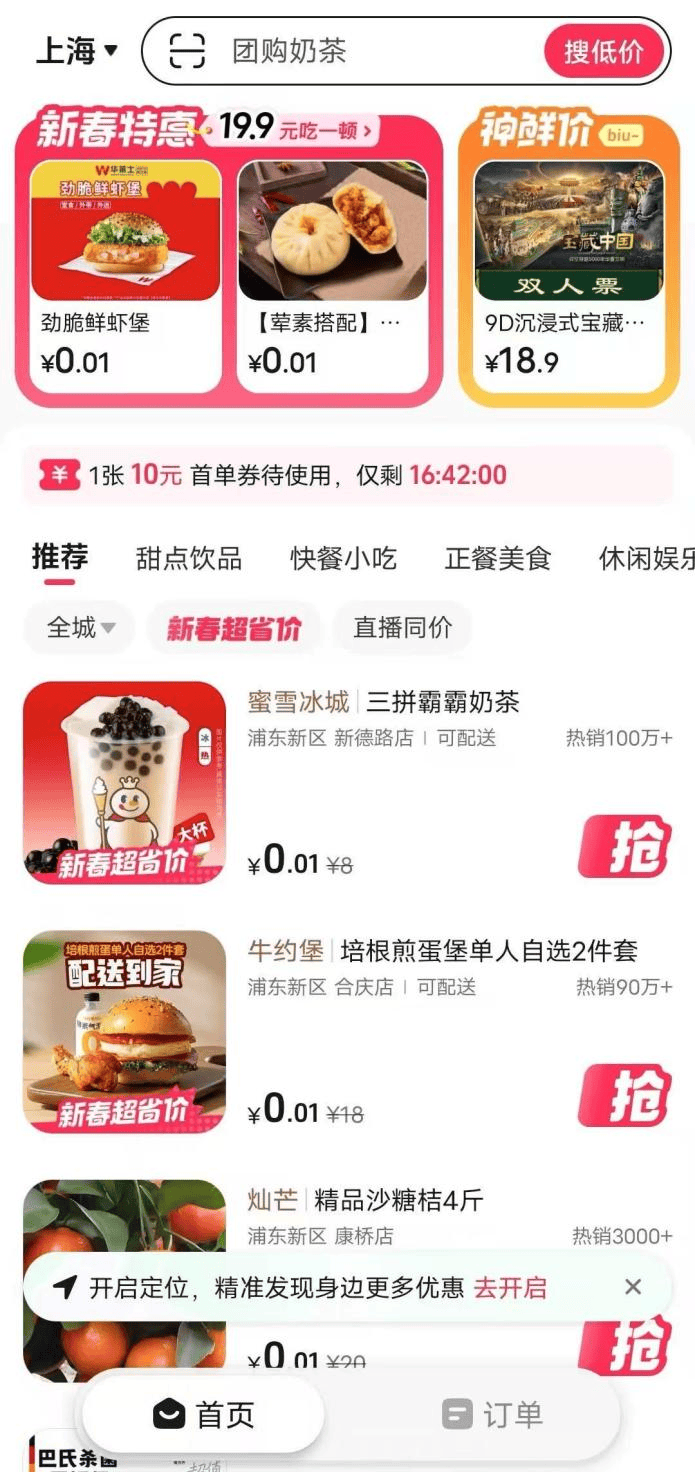The width and height of the screenshot is (695, 1472).
Task: Tap the 搜低价 search button
Action: click(604, 51)
